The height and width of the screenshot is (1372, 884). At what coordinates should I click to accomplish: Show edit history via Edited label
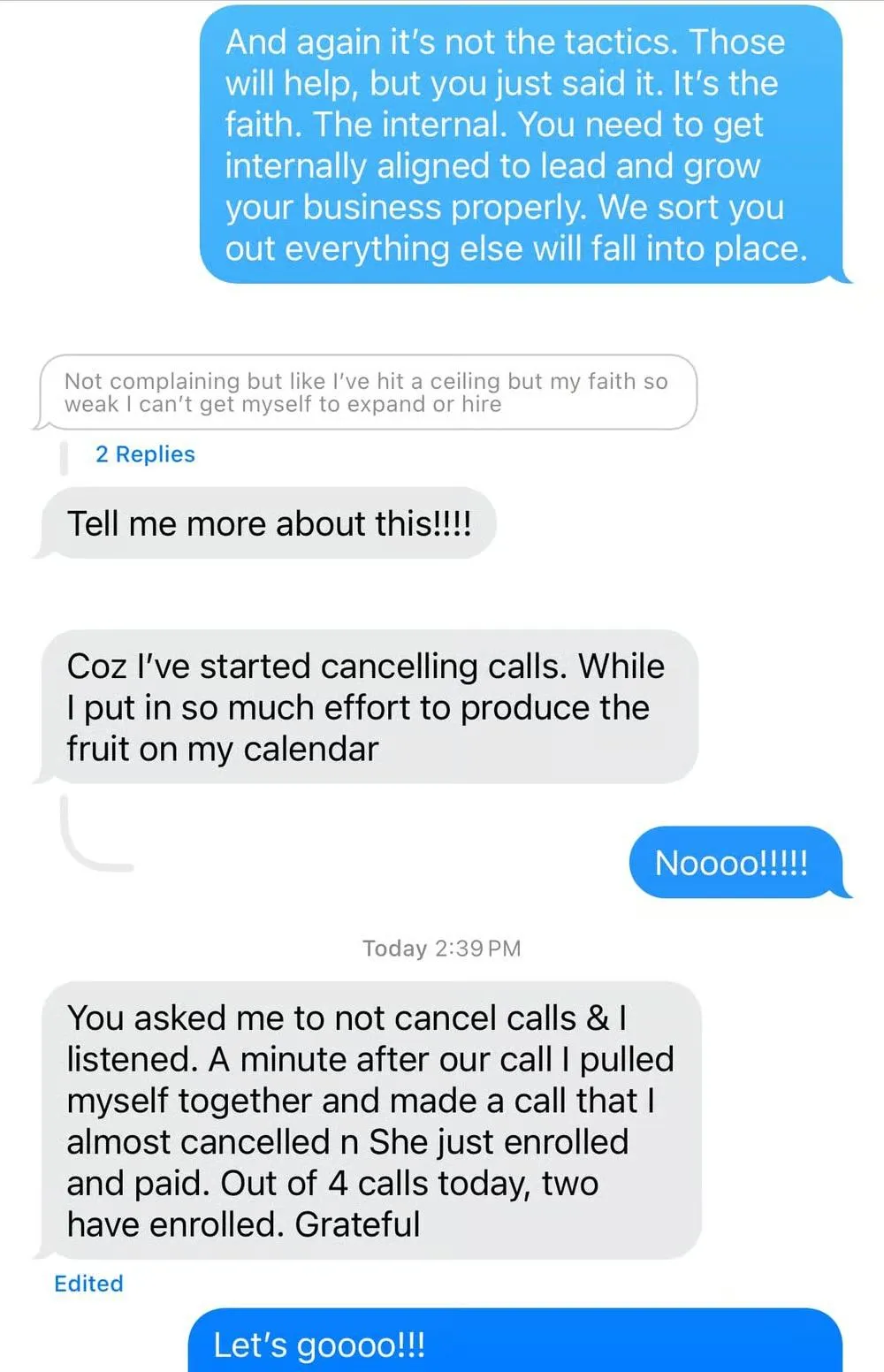pyautogui.click(x=88, y=1284)
